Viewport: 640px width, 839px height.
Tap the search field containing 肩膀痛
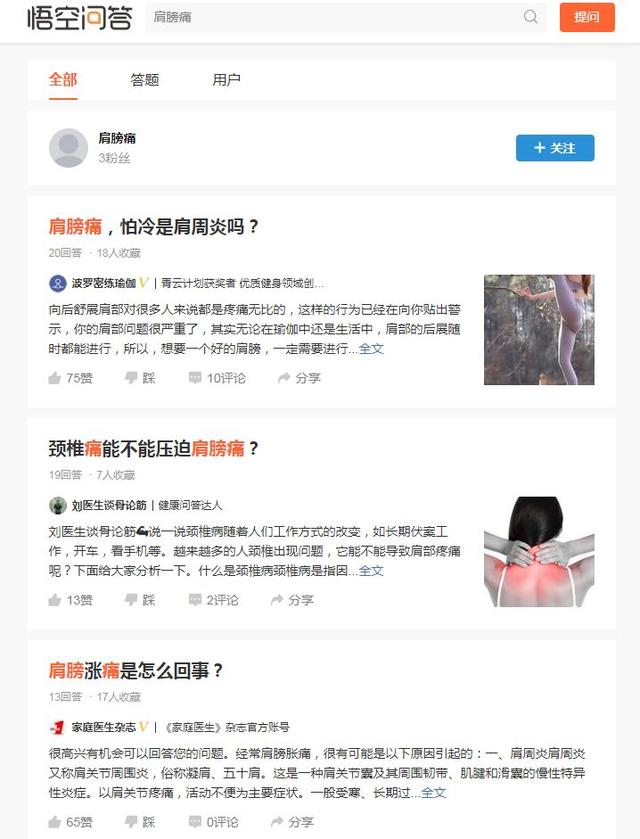[330, 17]
